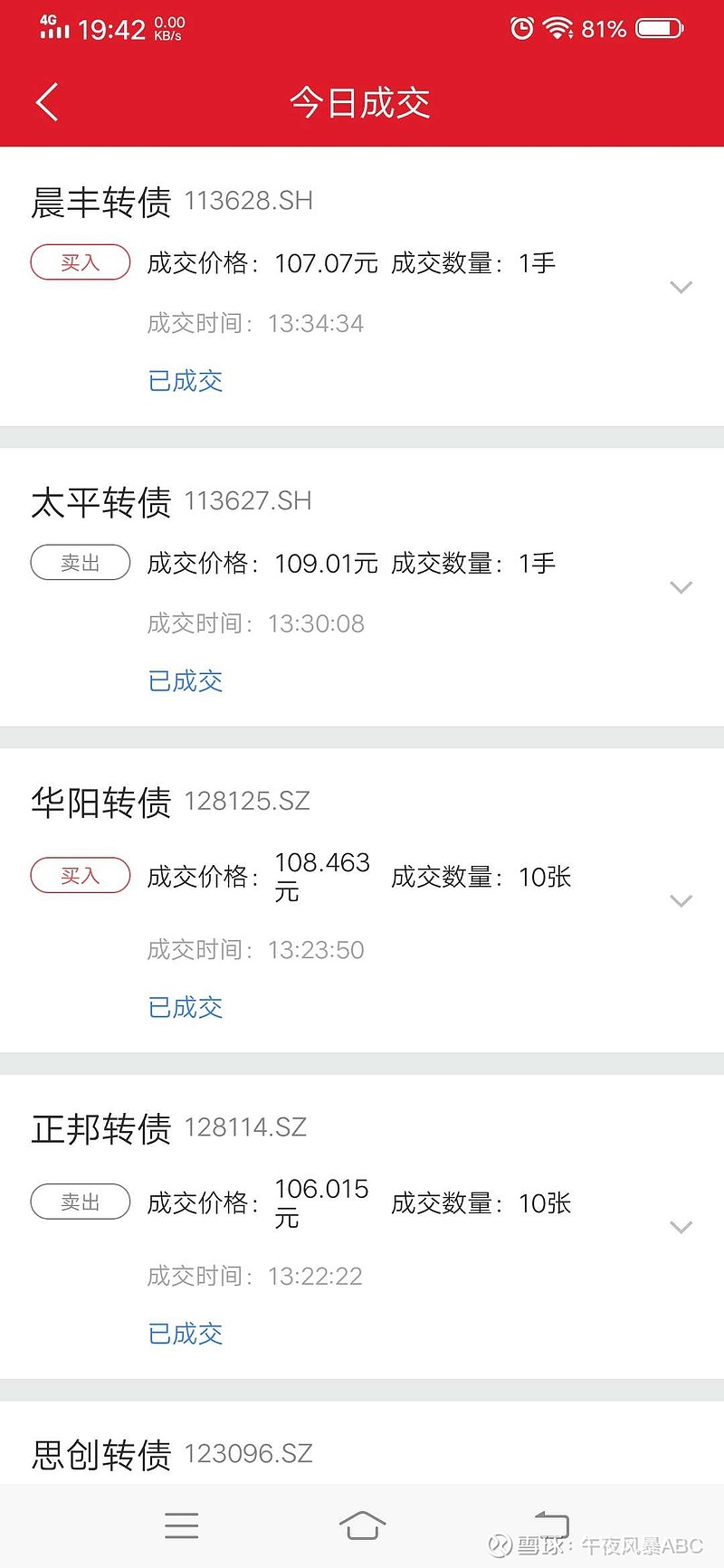Open the 太平转债 113627.SH trade record
Viewport: 724px width, 1568px height.
tap(362, 587)
